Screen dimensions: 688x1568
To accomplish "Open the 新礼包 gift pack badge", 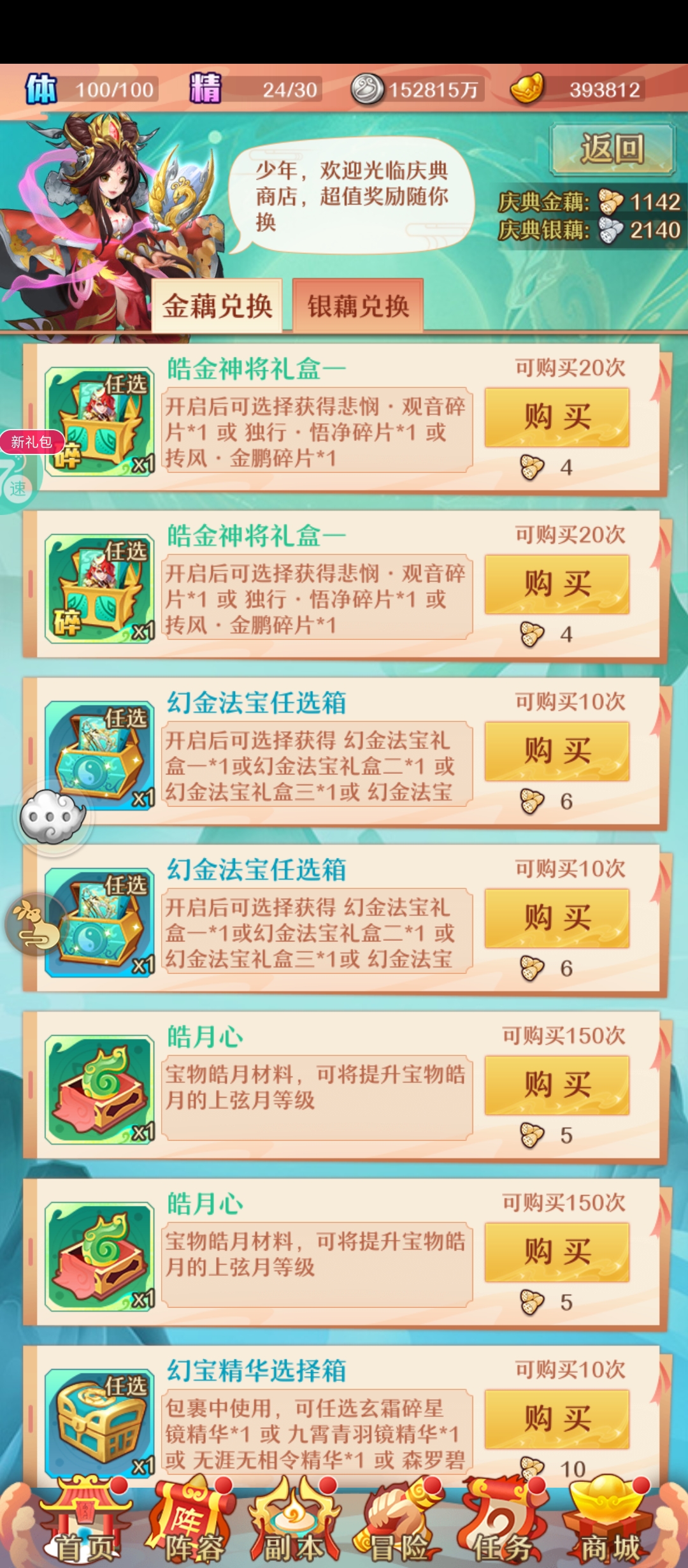I will [x=31, y=442].
